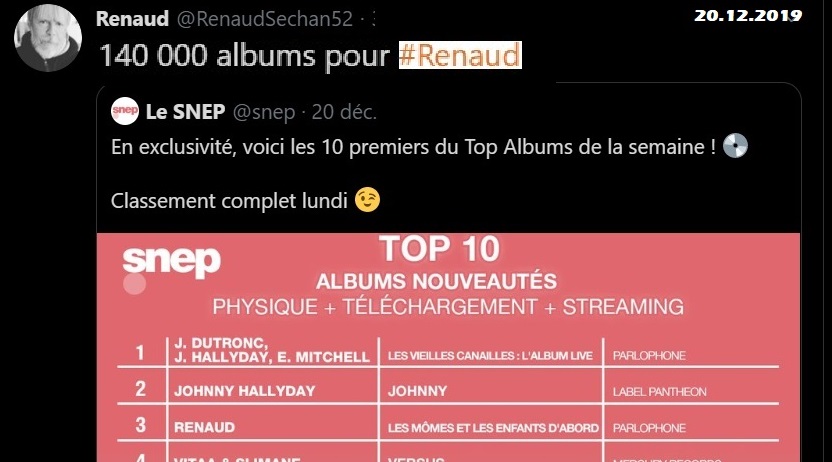
Task: View the Le SNEP account avatar
Action: point(125,111)
